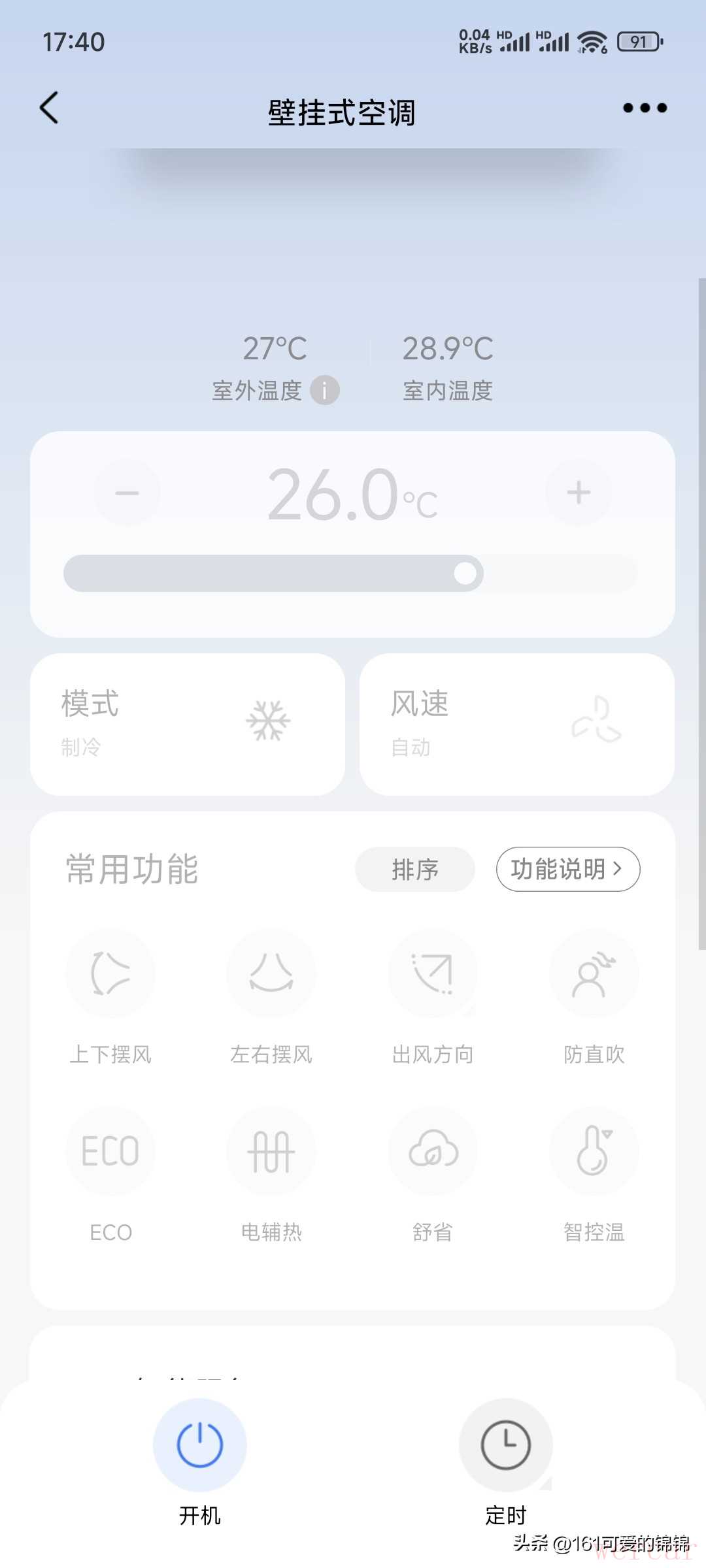Turn on ECO mode
The image size is (706, 1568).
[110, 1151]
